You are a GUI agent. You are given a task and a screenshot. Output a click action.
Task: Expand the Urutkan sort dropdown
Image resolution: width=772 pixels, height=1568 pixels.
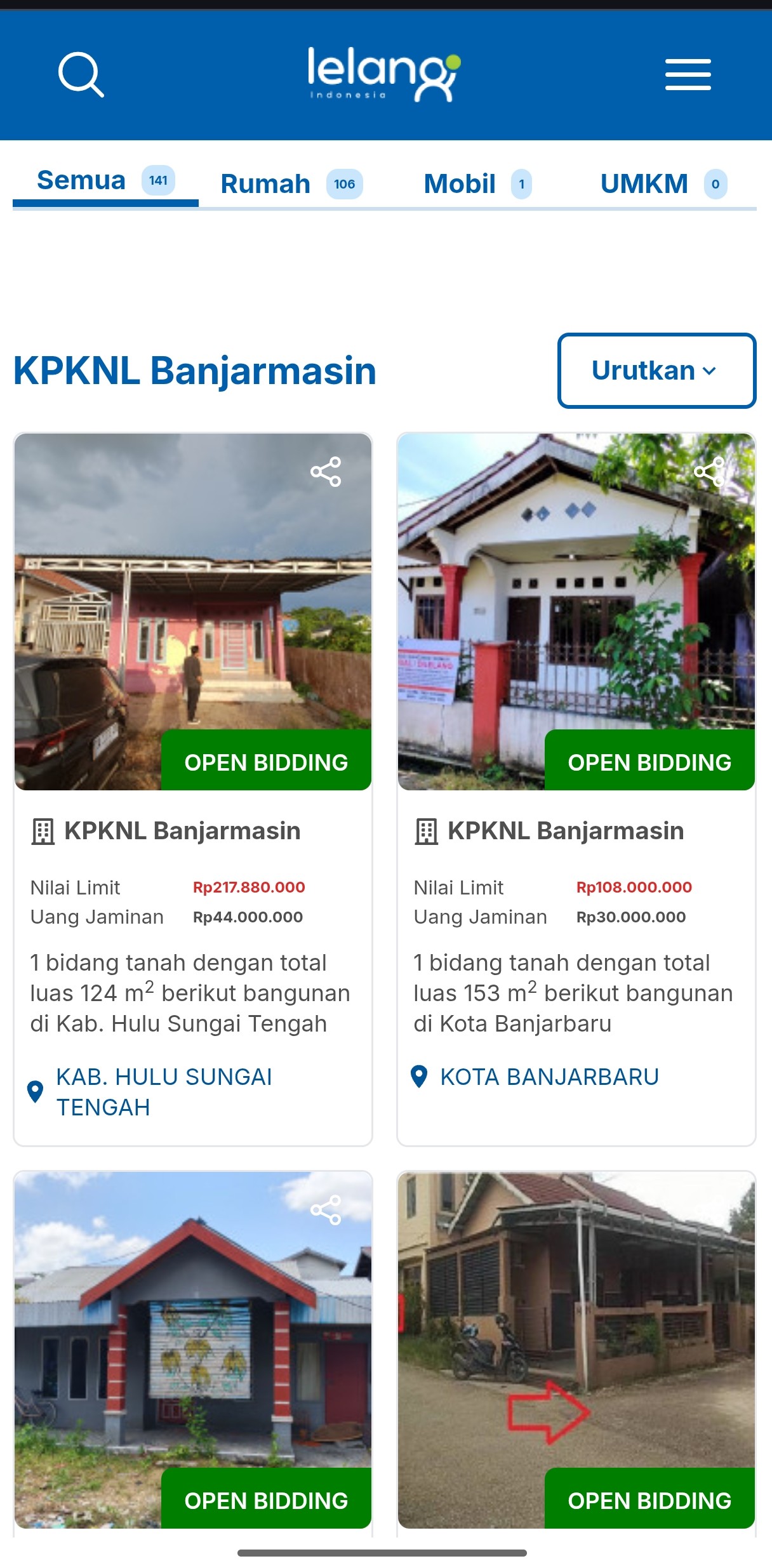point(656,371)
